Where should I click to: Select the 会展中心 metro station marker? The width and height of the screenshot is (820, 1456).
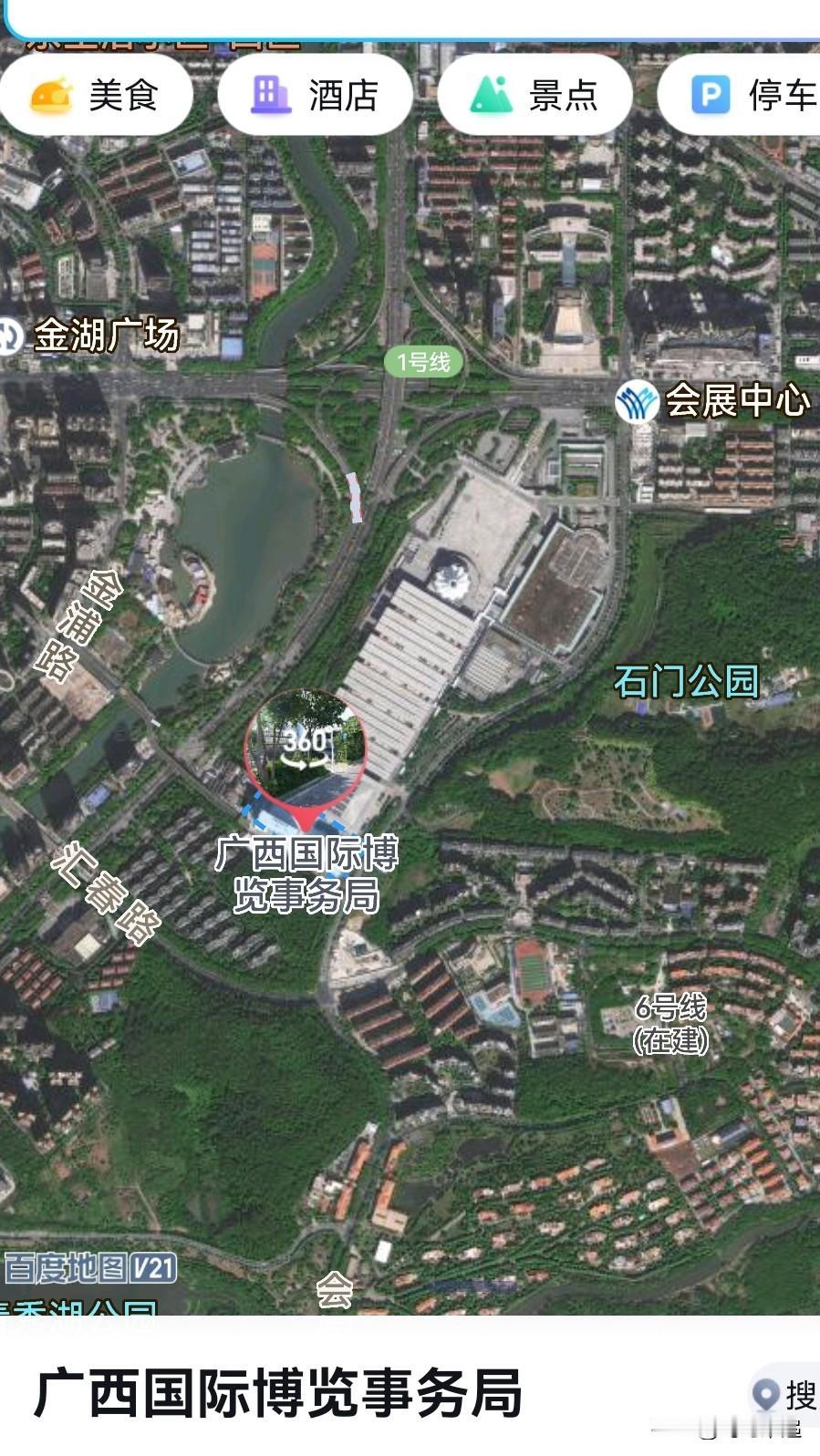click(637, 401)
